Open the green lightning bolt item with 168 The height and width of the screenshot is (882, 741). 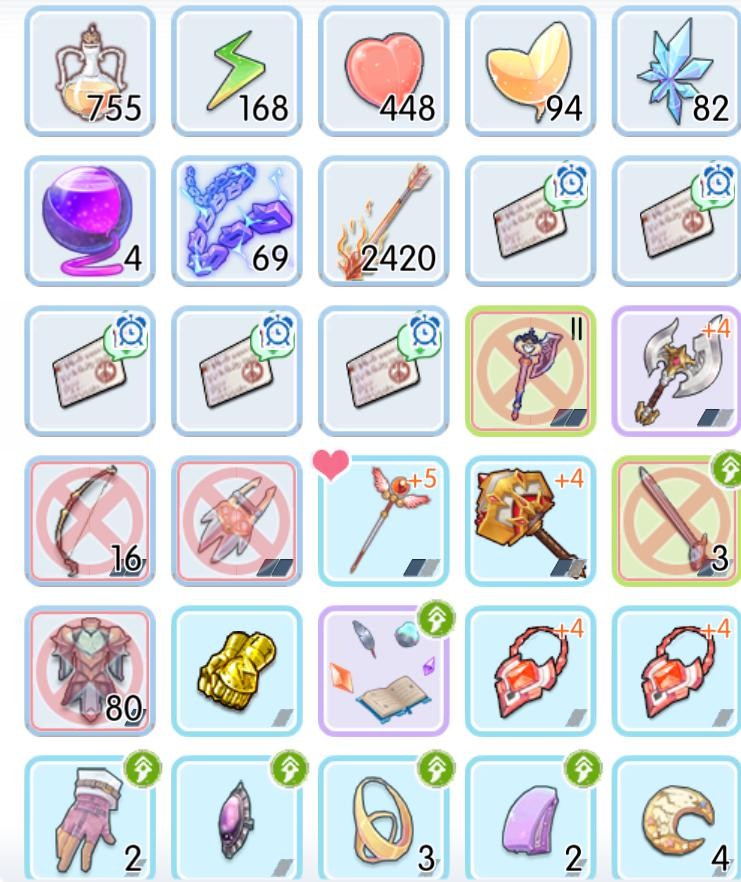236,70
